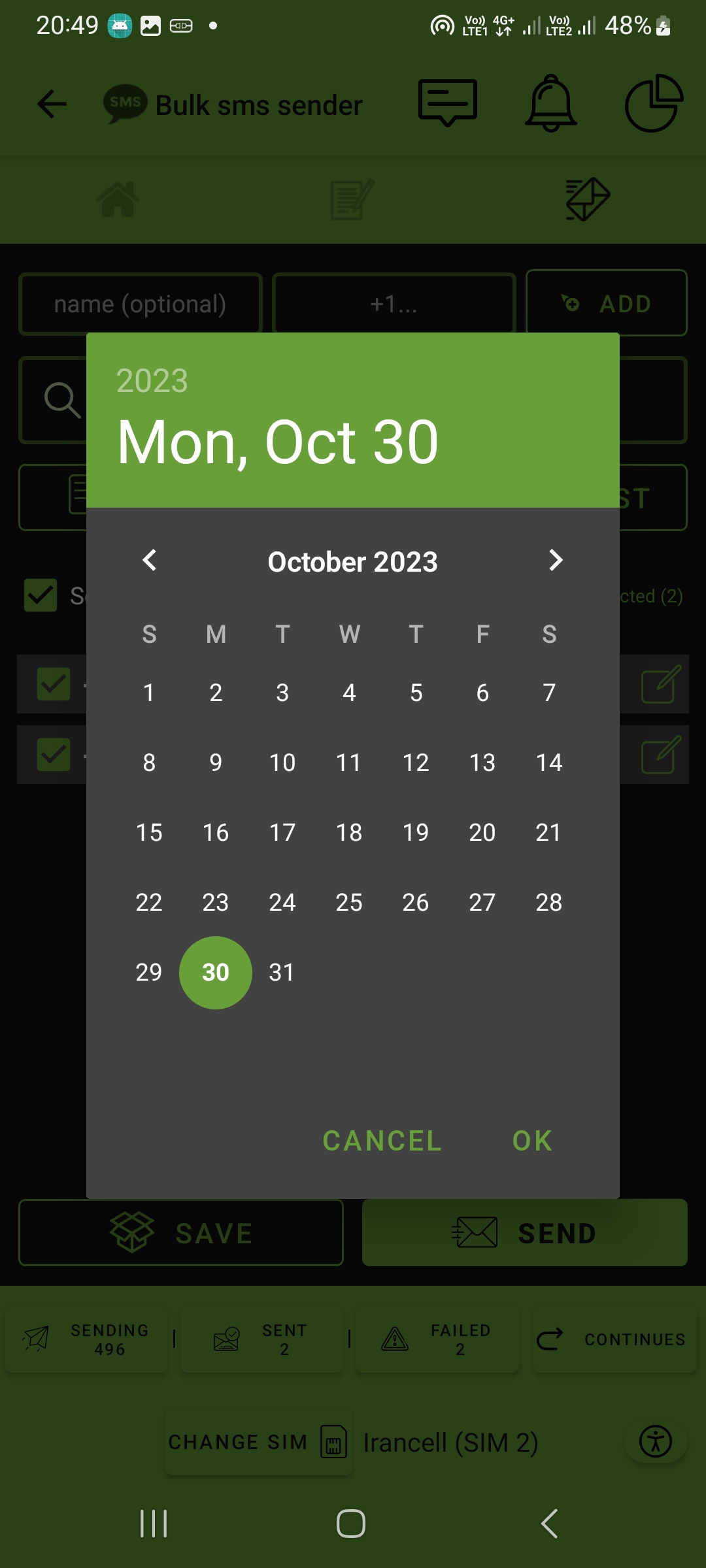Select day 29 in the calendar
The width and height of the screenshot is (706, 1568).
[149, 972]
